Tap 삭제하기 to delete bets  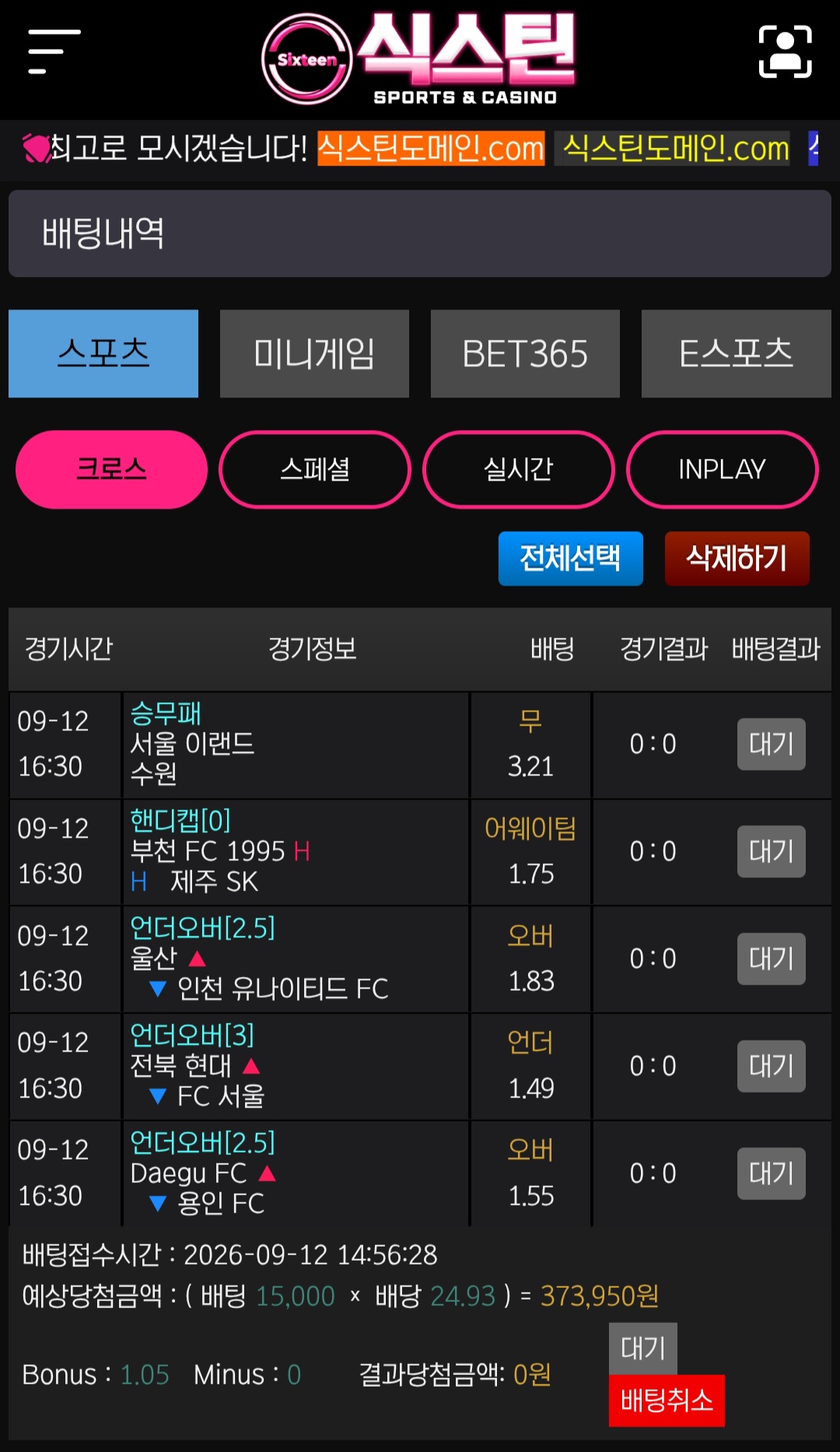click(737, 558)
